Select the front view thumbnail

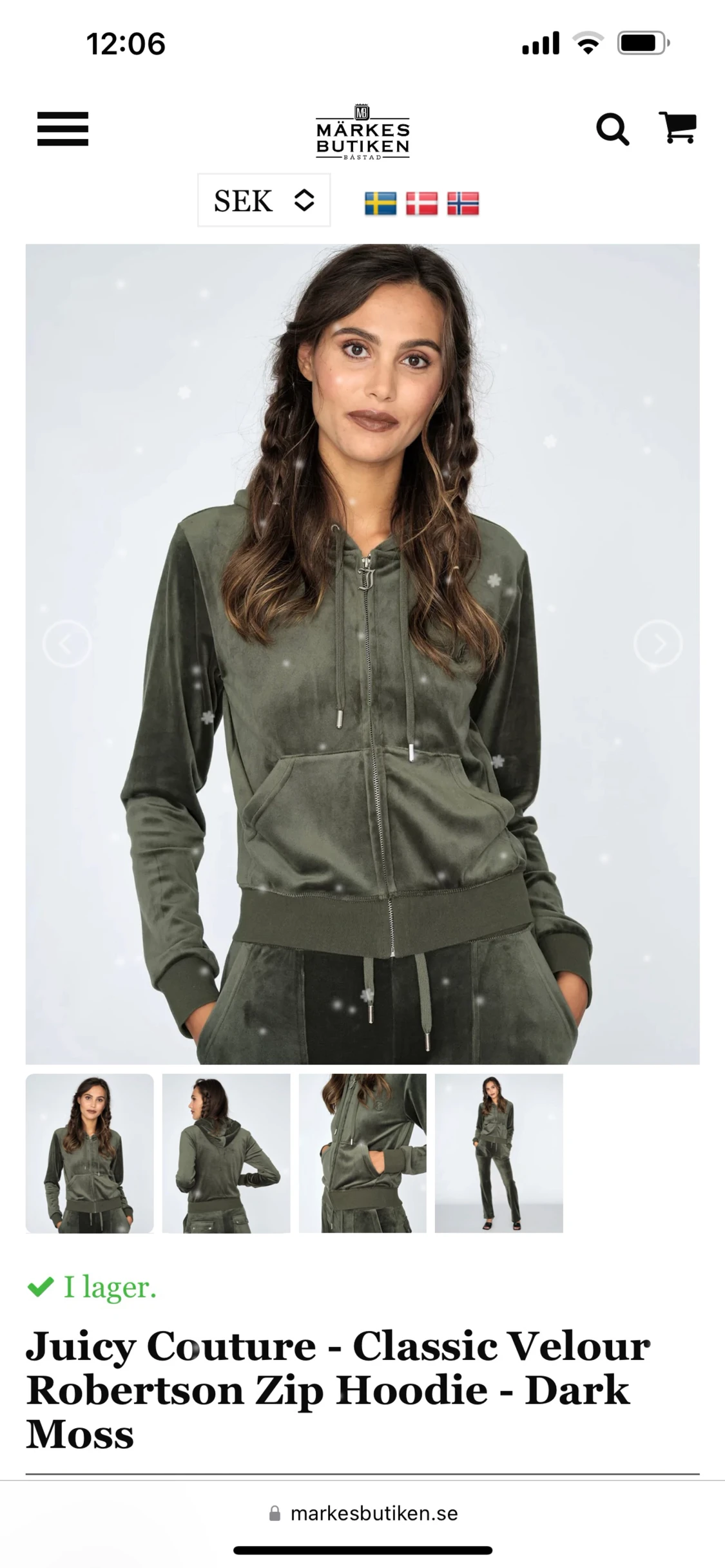click(x=90, y=1153)
